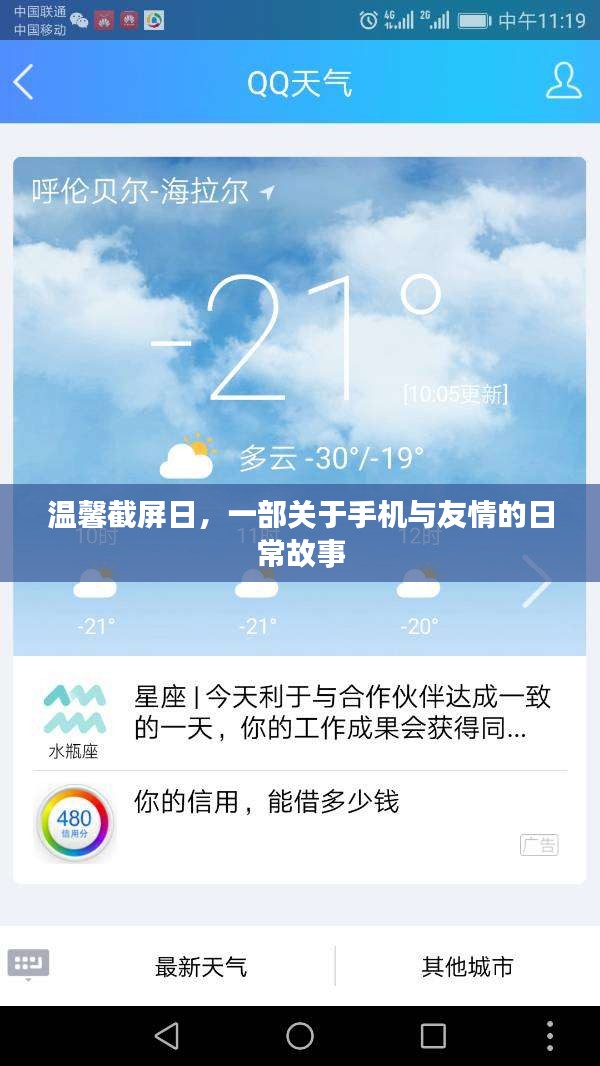Select the 其他城市 menu item
The image size is (600, 1066).
[x=467, y=967]
